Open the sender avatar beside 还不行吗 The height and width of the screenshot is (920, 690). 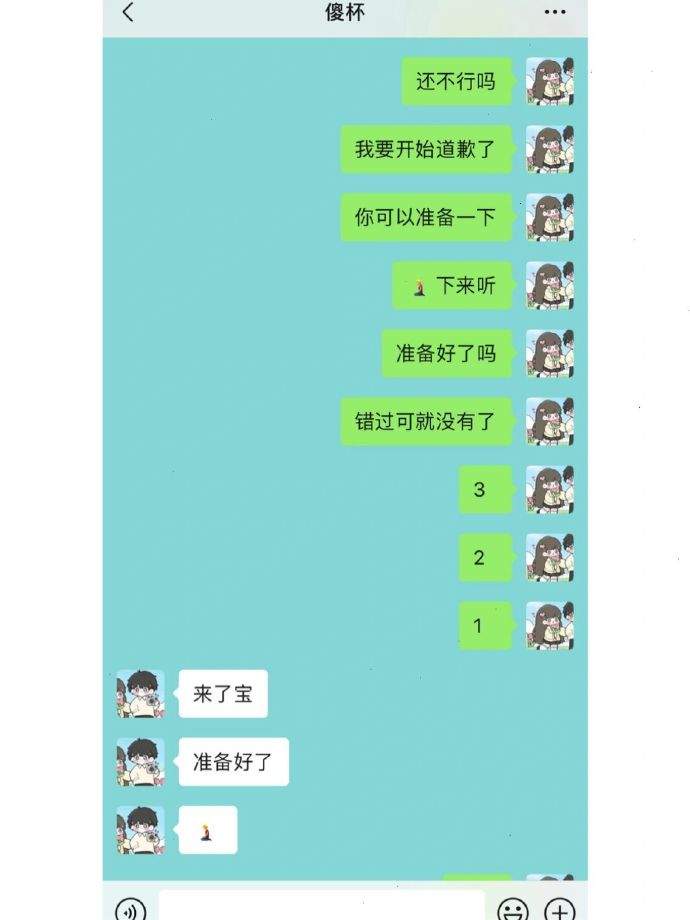point(550,81)
